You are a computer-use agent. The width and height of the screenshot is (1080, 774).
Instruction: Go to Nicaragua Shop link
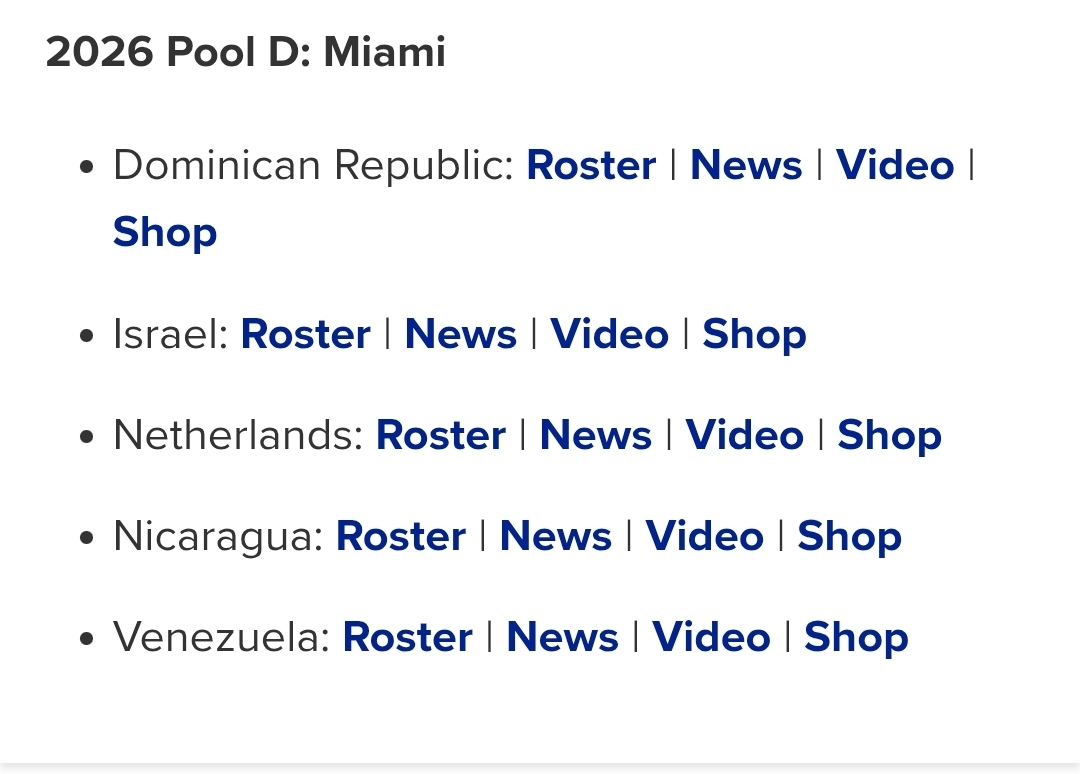pyautogui.click(x=849, y=536)
